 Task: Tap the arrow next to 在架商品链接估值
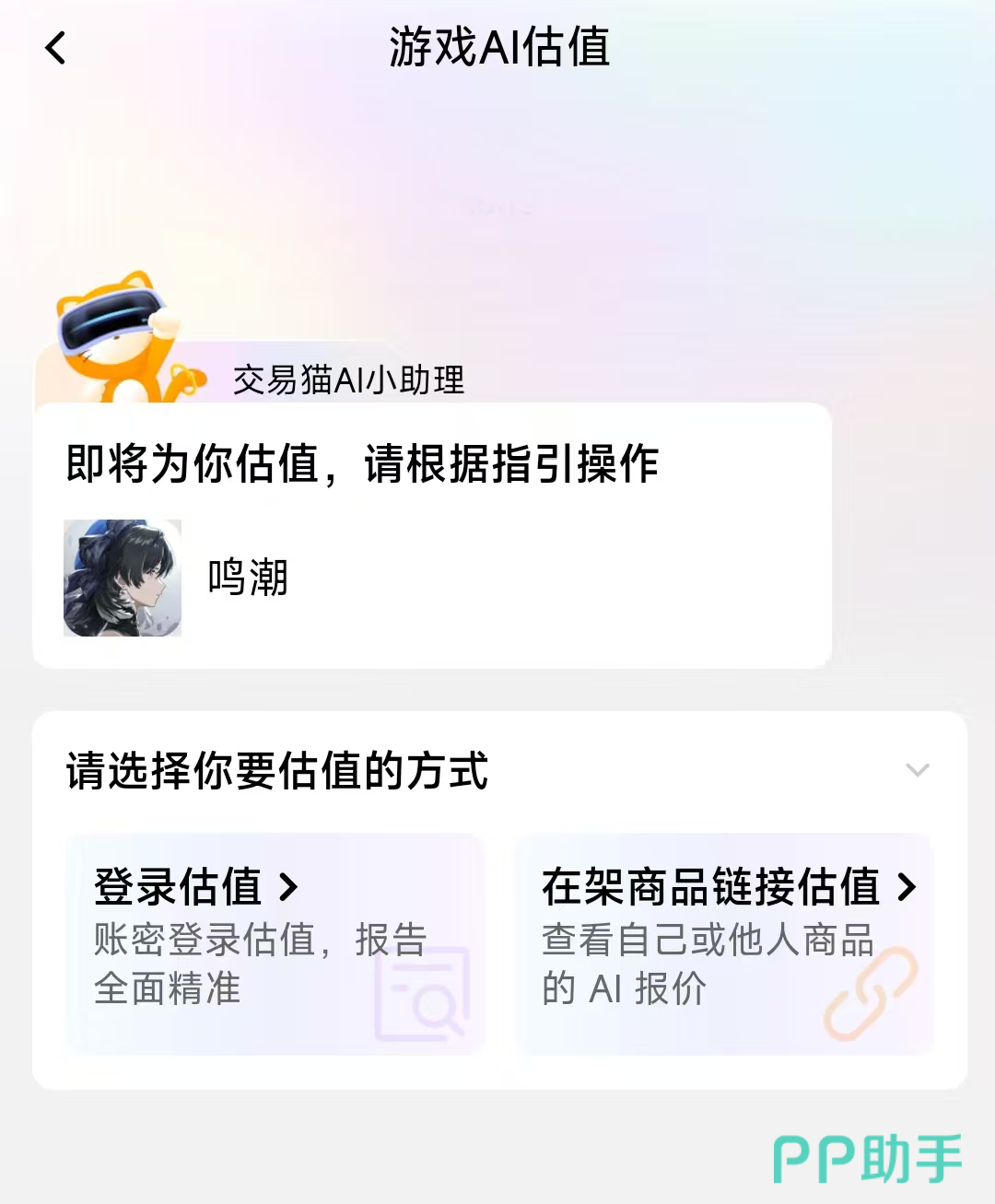coord(907,887)
